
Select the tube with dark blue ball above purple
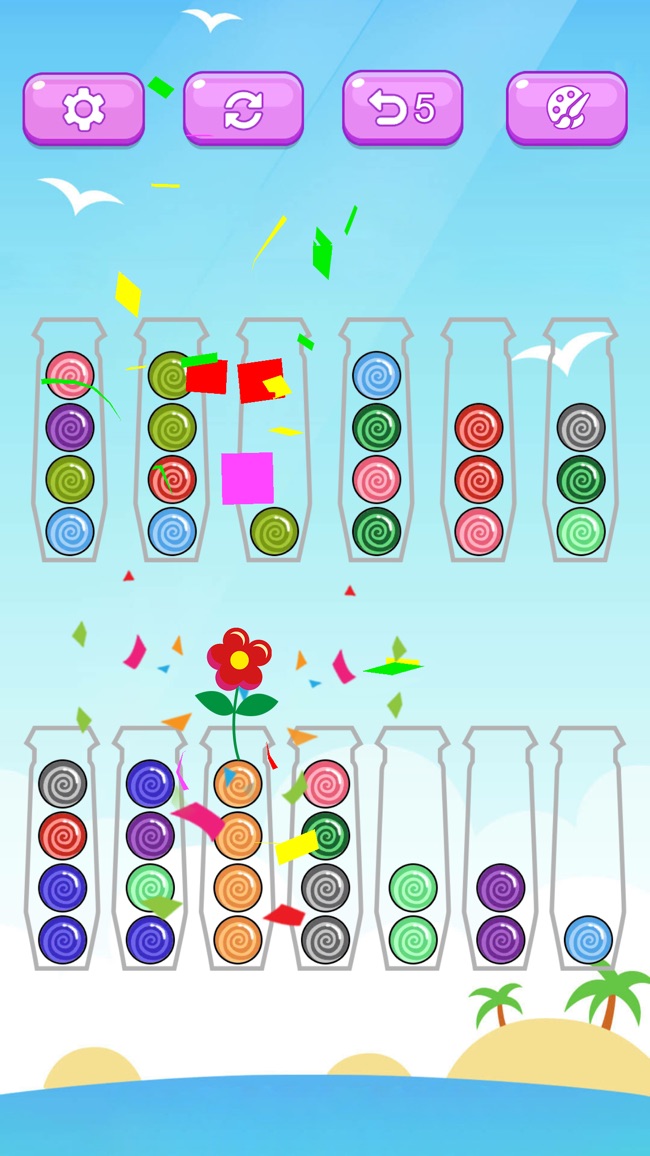[x=150, y=850]
